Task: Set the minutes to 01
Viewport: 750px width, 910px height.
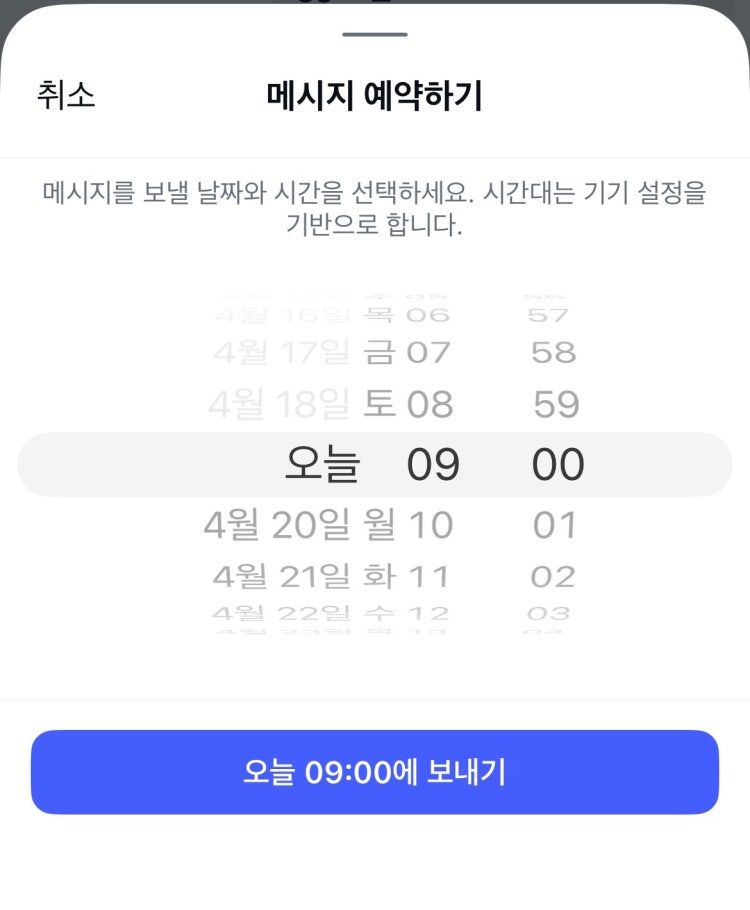Action: coord(555,525)
